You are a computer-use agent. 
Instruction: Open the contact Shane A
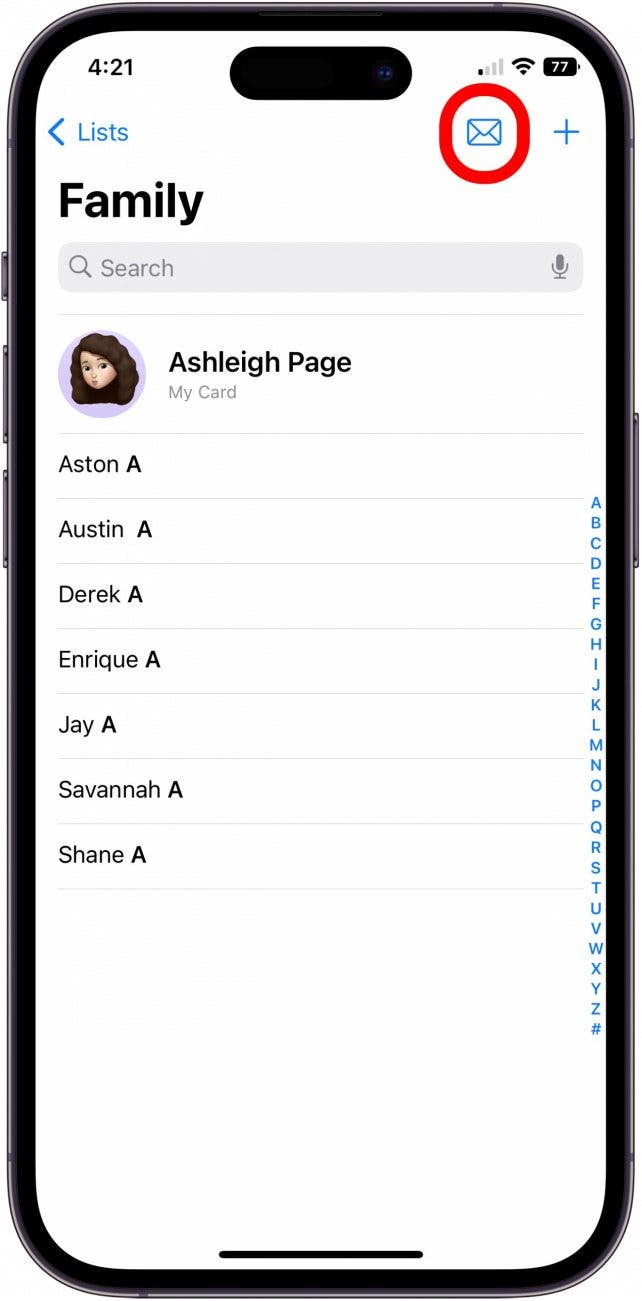[320, 855]
